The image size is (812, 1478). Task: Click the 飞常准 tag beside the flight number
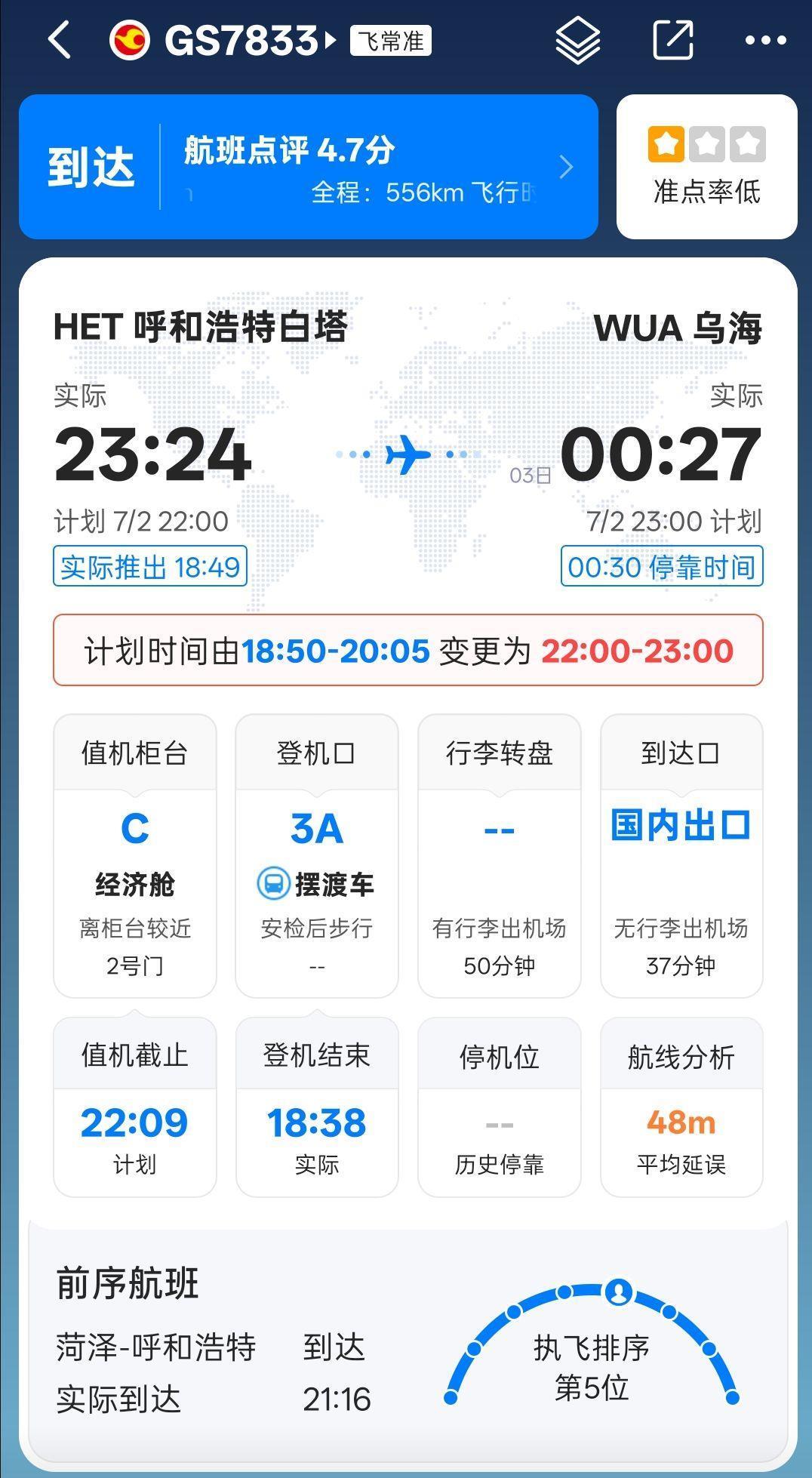tap(389, 42)
